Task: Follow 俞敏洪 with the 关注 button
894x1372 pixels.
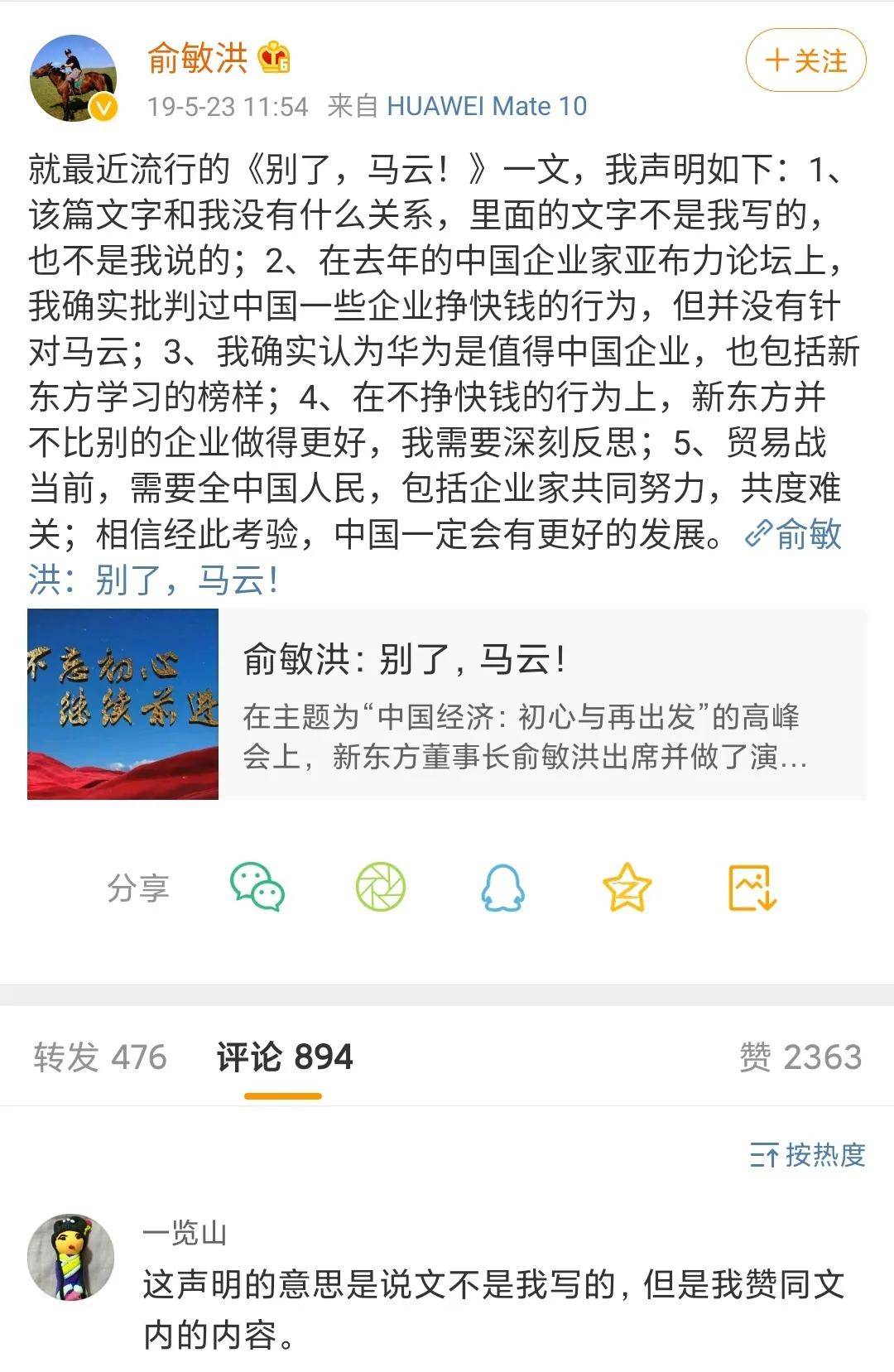Action: [x=805, y=60]
